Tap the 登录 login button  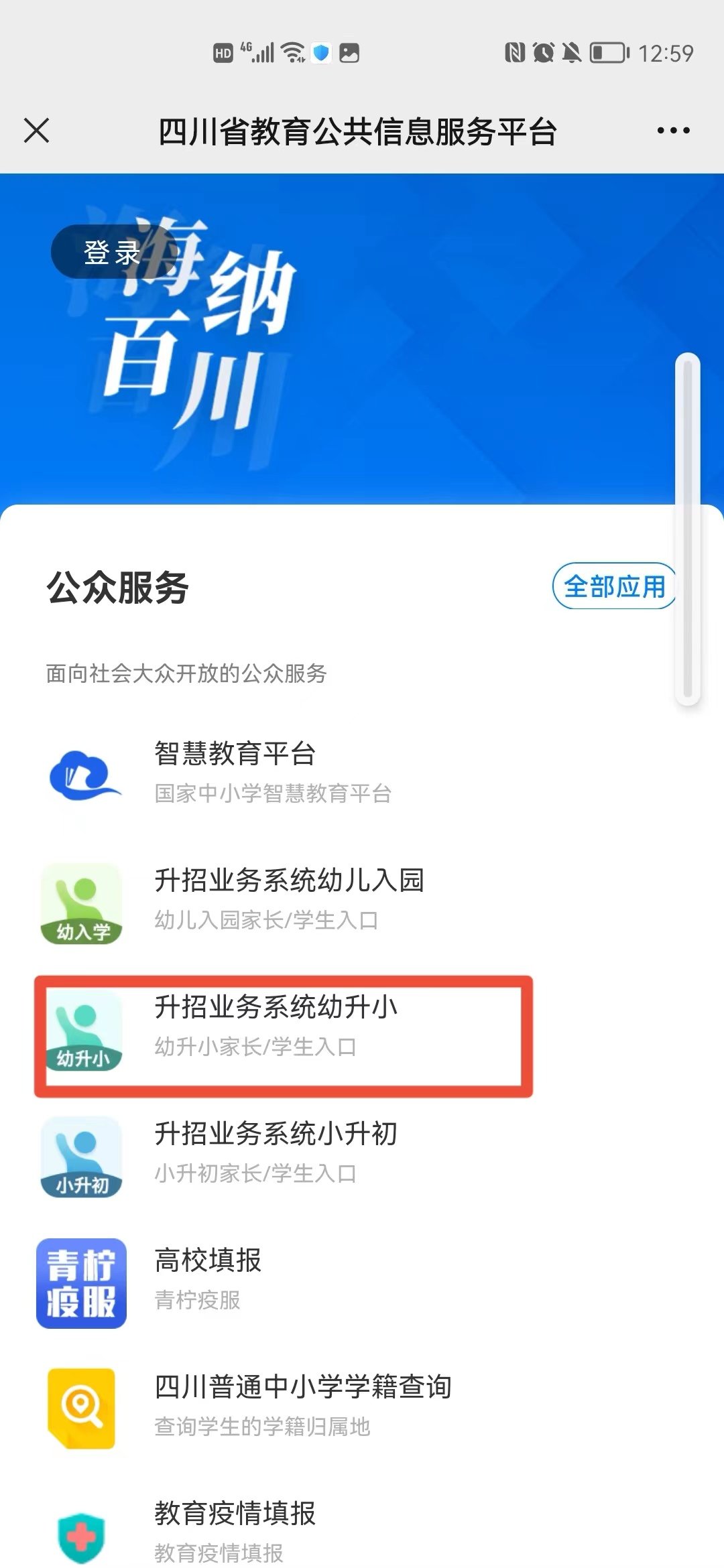tap(111, 253)
